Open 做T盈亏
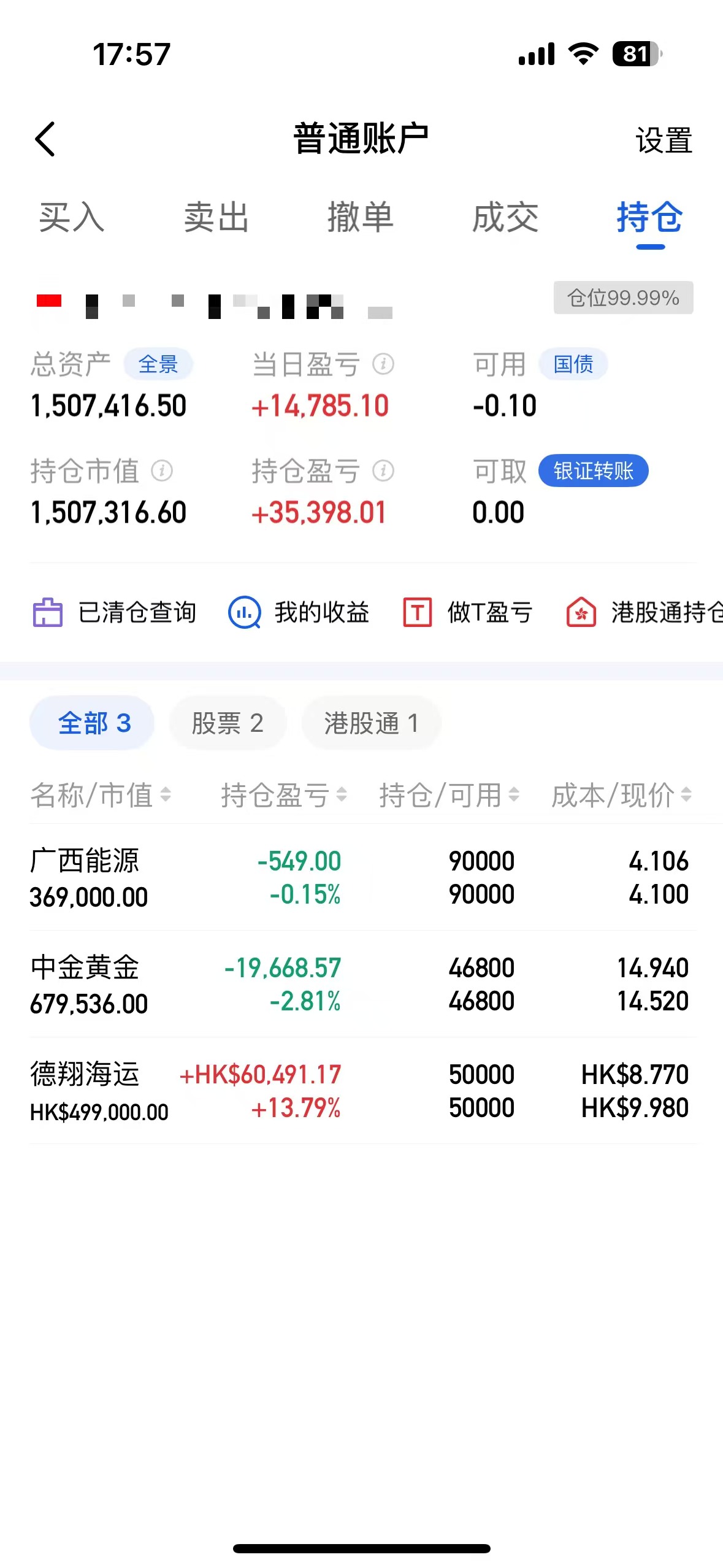Image resolution: width=723 pixels, height=1568 pixels. pos(468,612)
